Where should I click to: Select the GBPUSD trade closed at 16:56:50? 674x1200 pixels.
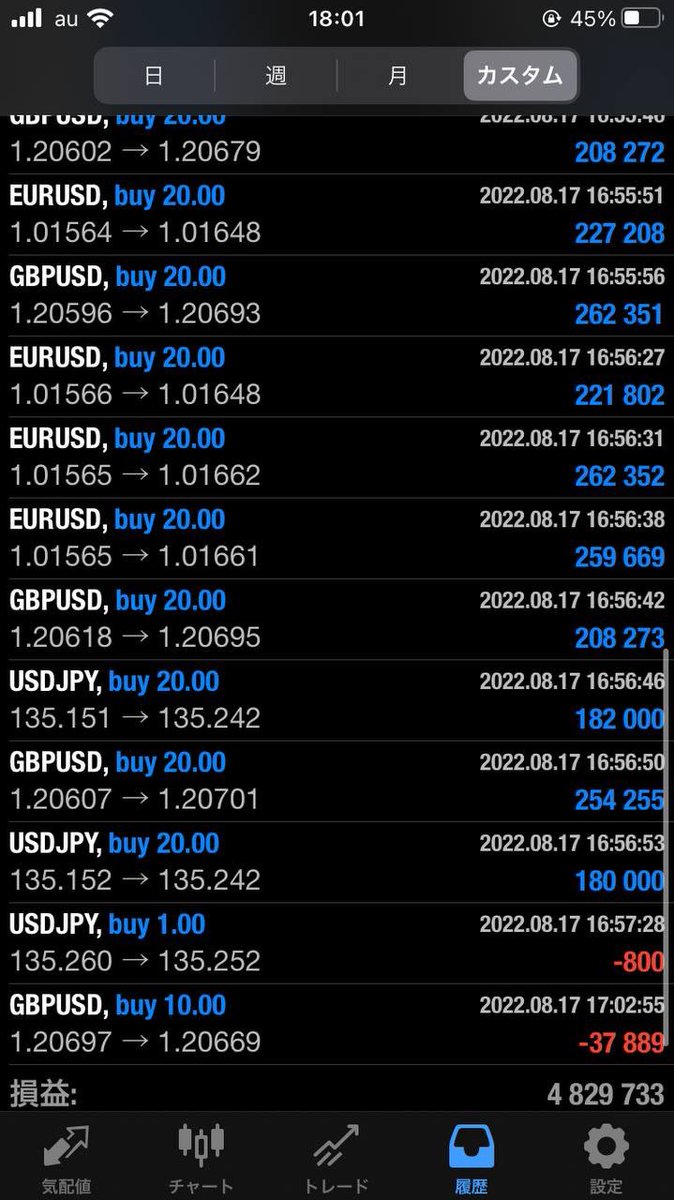coord(336,781)
